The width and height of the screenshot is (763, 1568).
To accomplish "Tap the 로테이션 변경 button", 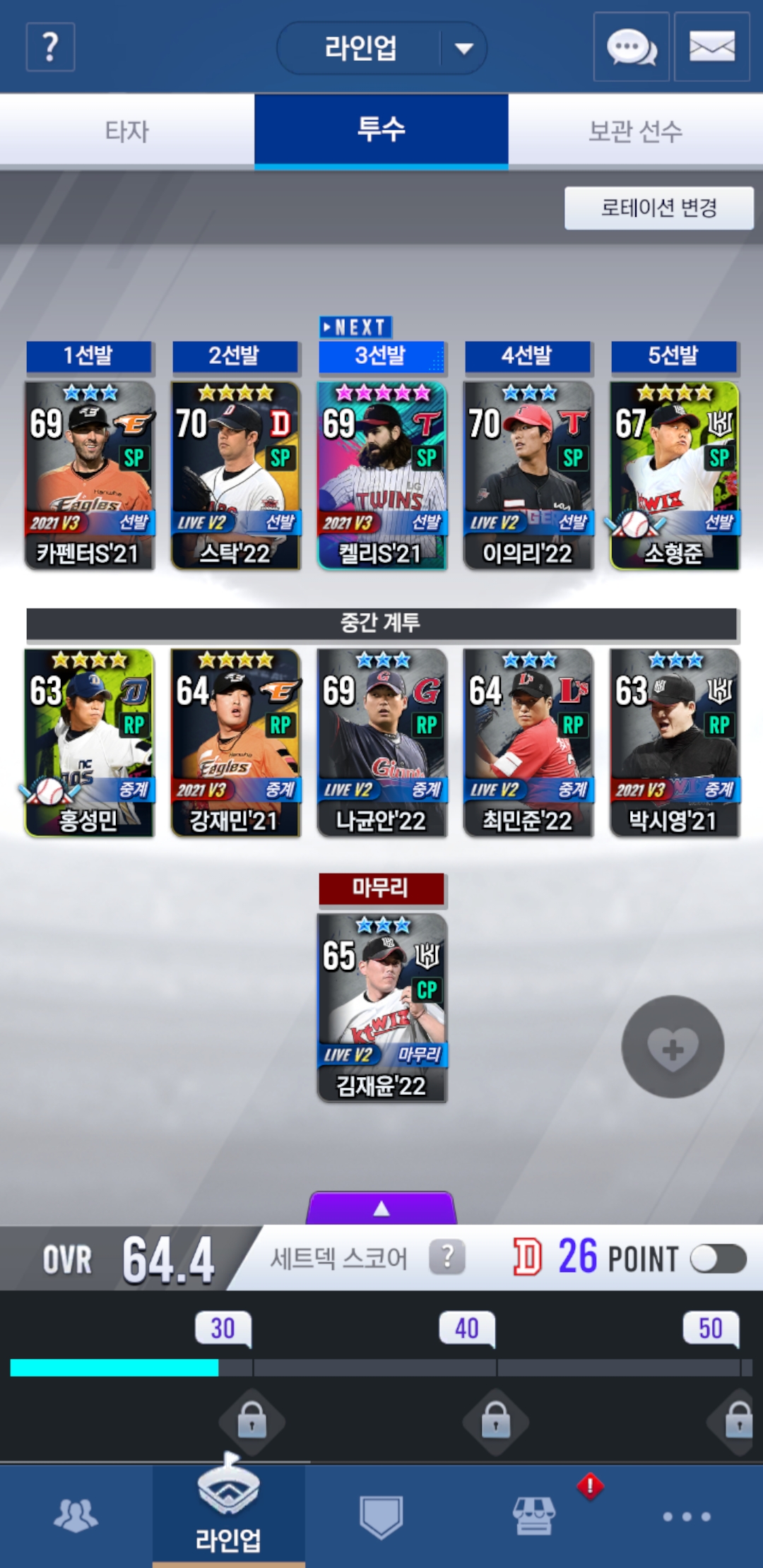I will [658, 208].
